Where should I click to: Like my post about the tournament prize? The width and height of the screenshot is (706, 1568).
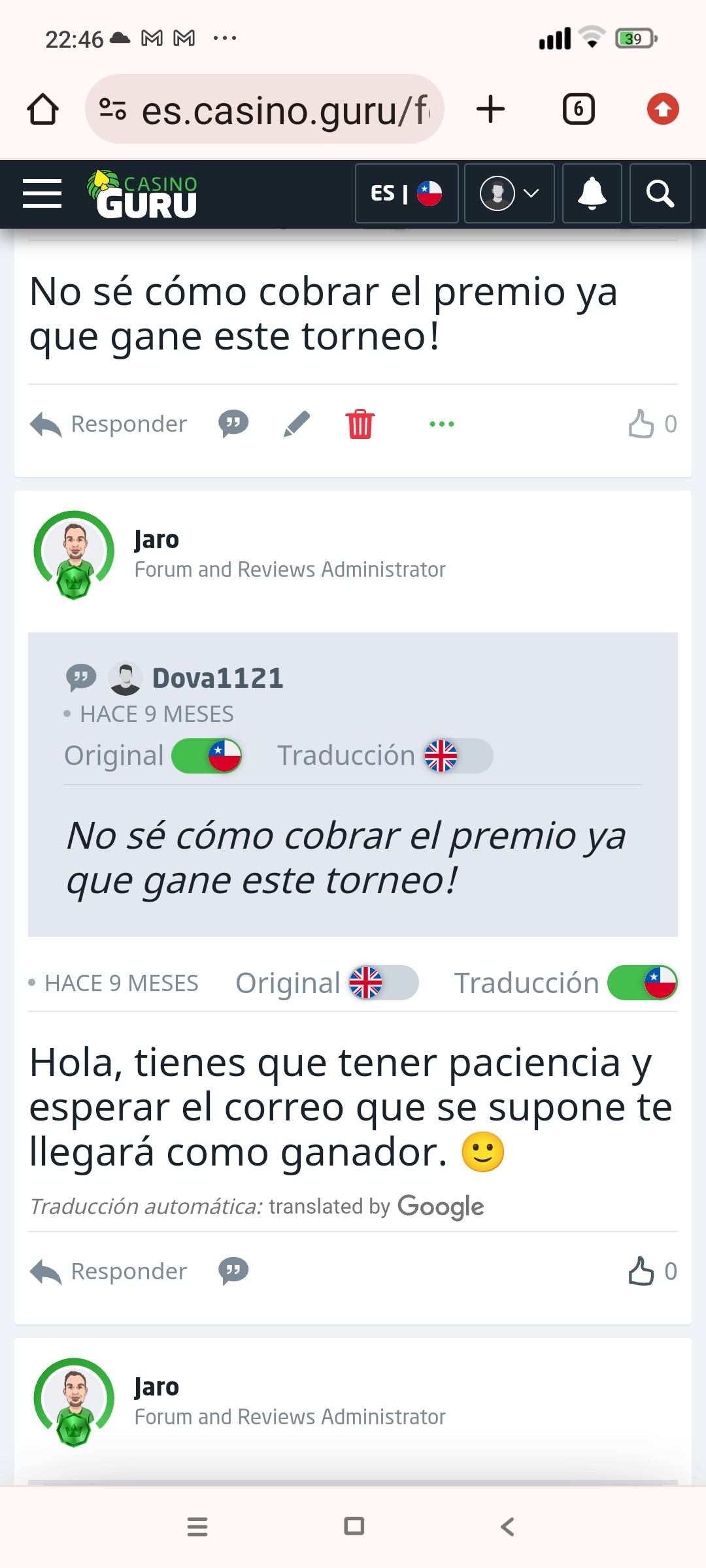point(641,424)
